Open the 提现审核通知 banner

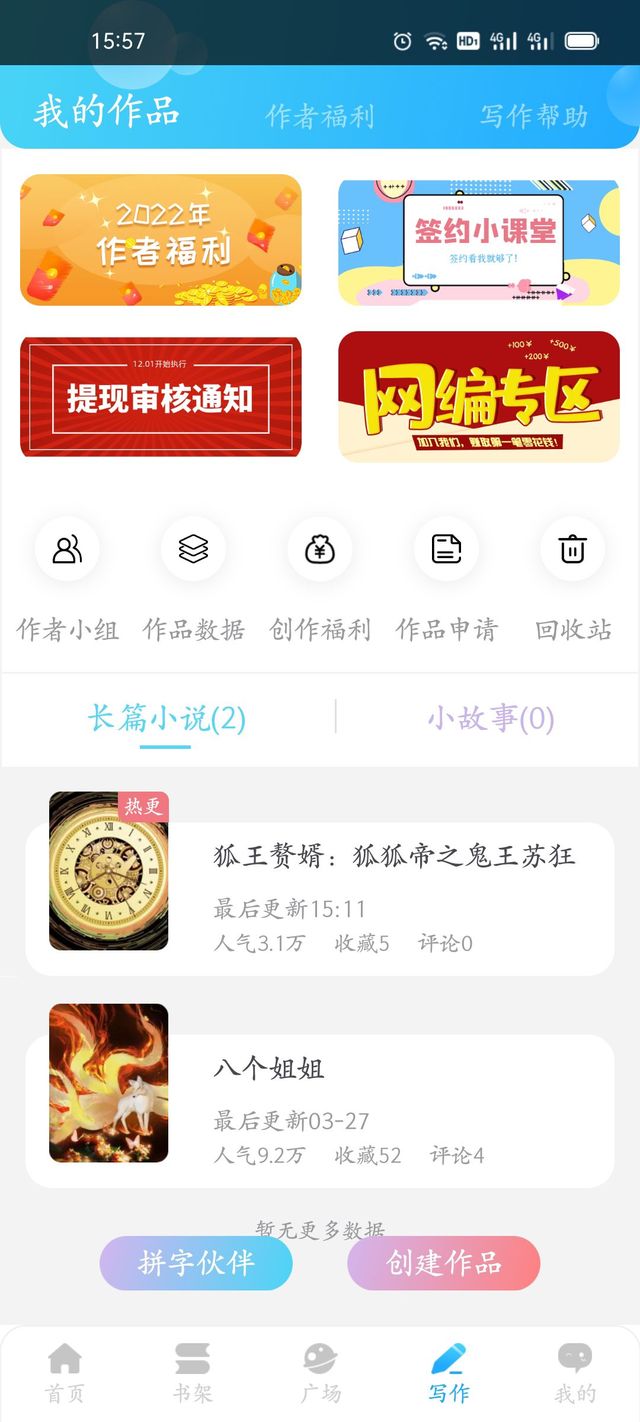(161, 397)
